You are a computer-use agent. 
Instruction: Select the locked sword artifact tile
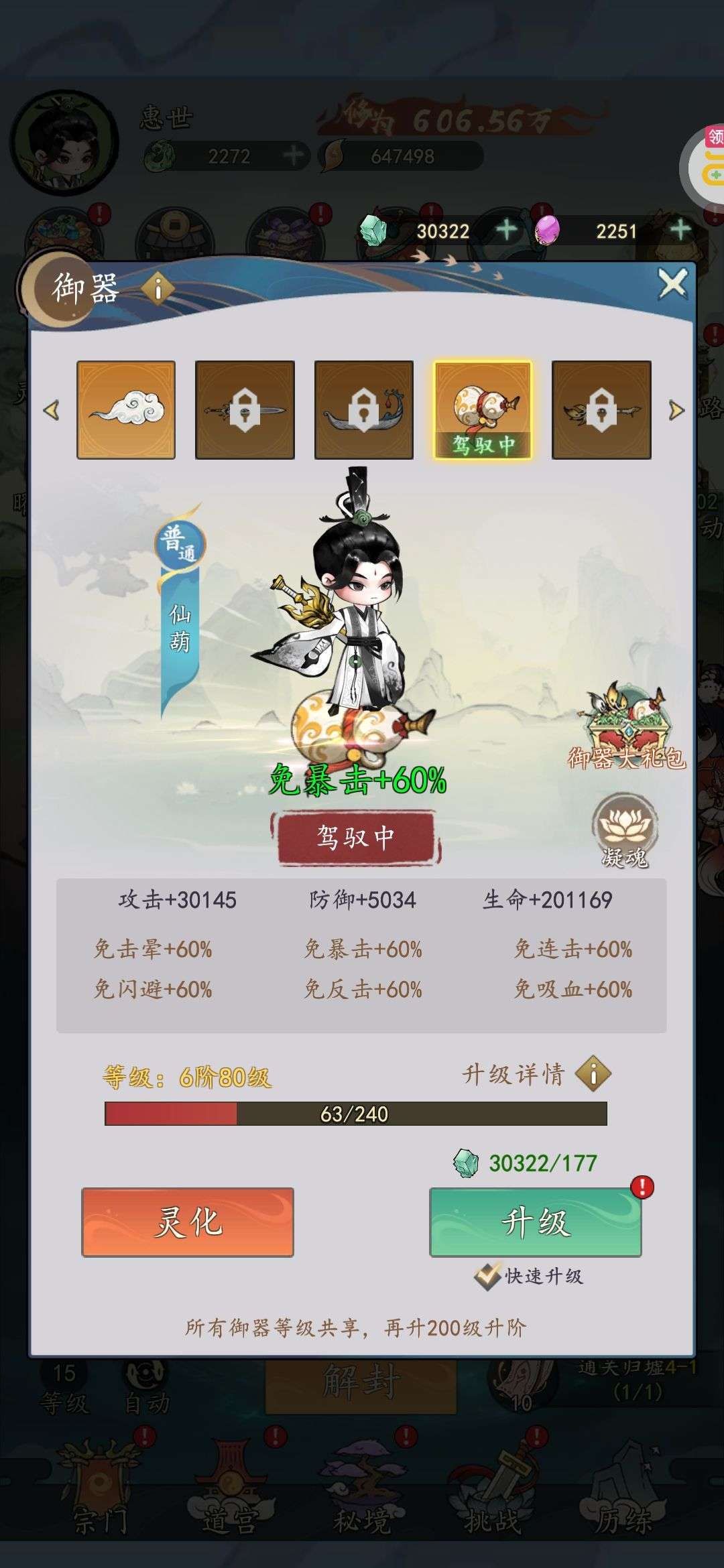(x=245, y=410)
